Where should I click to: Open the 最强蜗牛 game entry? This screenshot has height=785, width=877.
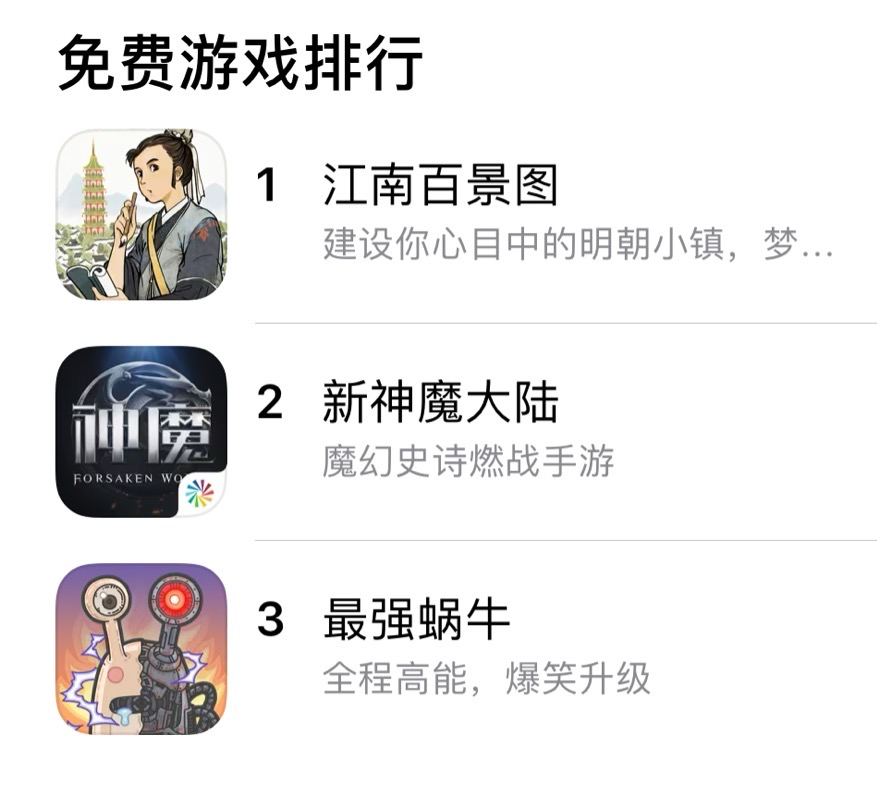(x=416, y=621)
